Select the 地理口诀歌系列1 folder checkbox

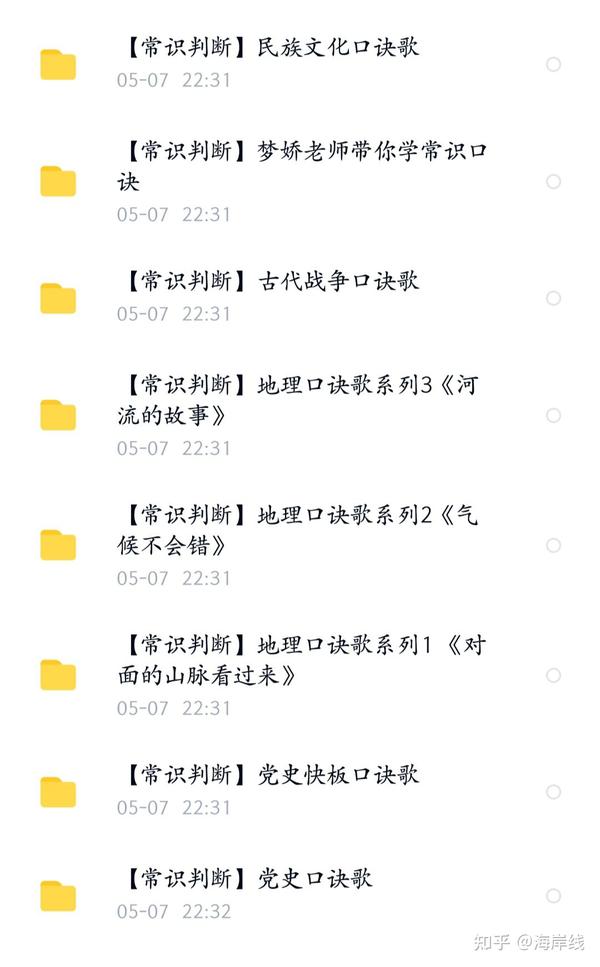(x=553, y=675)
